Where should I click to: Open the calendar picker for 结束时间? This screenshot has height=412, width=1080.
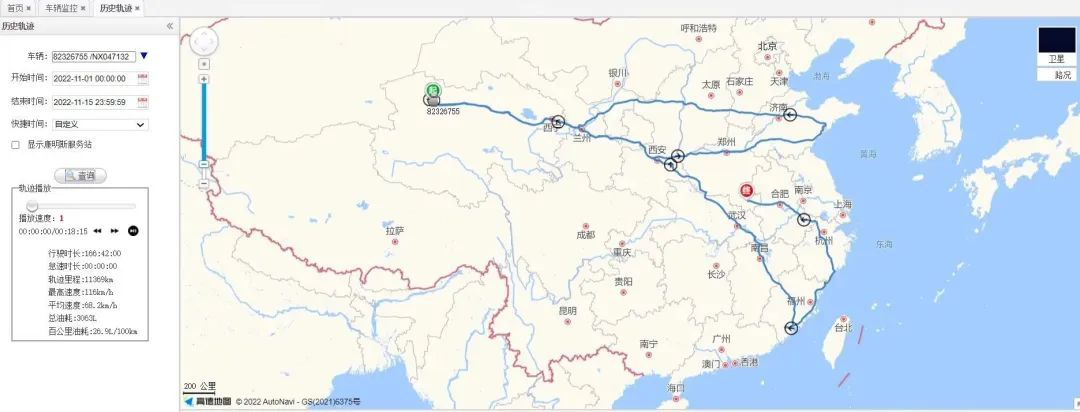[142, 101]
